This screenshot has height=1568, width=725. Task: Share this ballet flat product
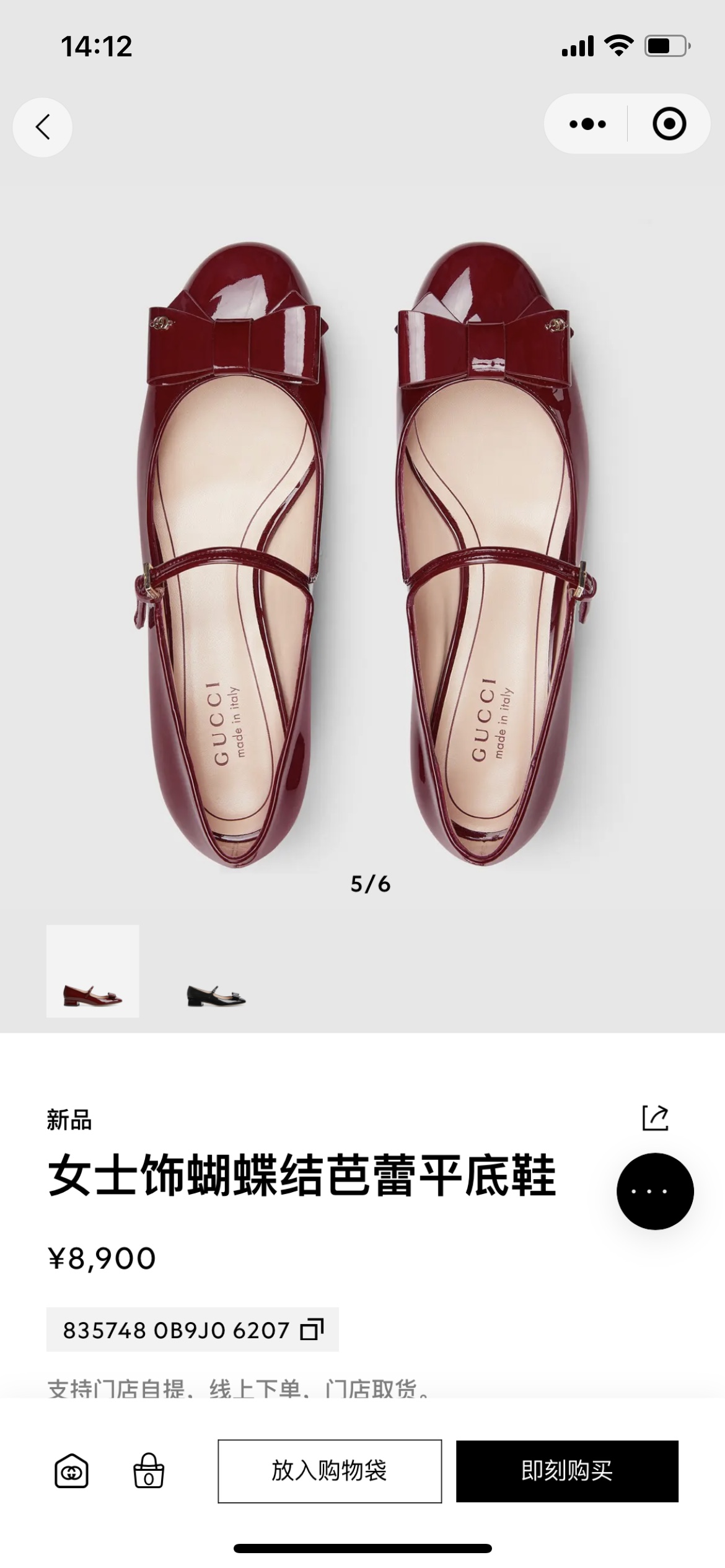pyautogui.click(x=655, y=1117)
